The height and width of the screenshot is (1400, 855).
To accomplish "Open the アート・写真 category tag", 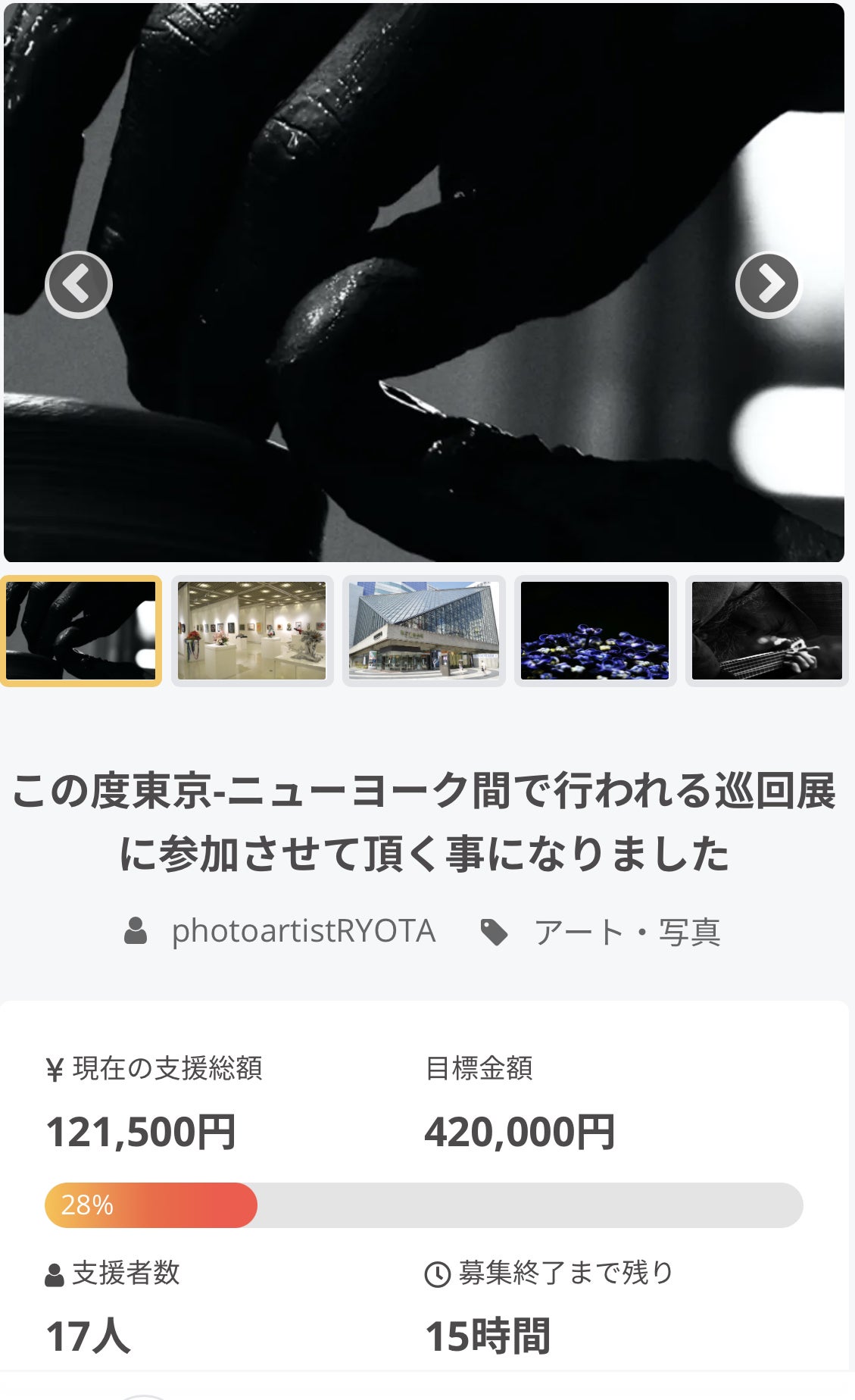I will point(626,933).
